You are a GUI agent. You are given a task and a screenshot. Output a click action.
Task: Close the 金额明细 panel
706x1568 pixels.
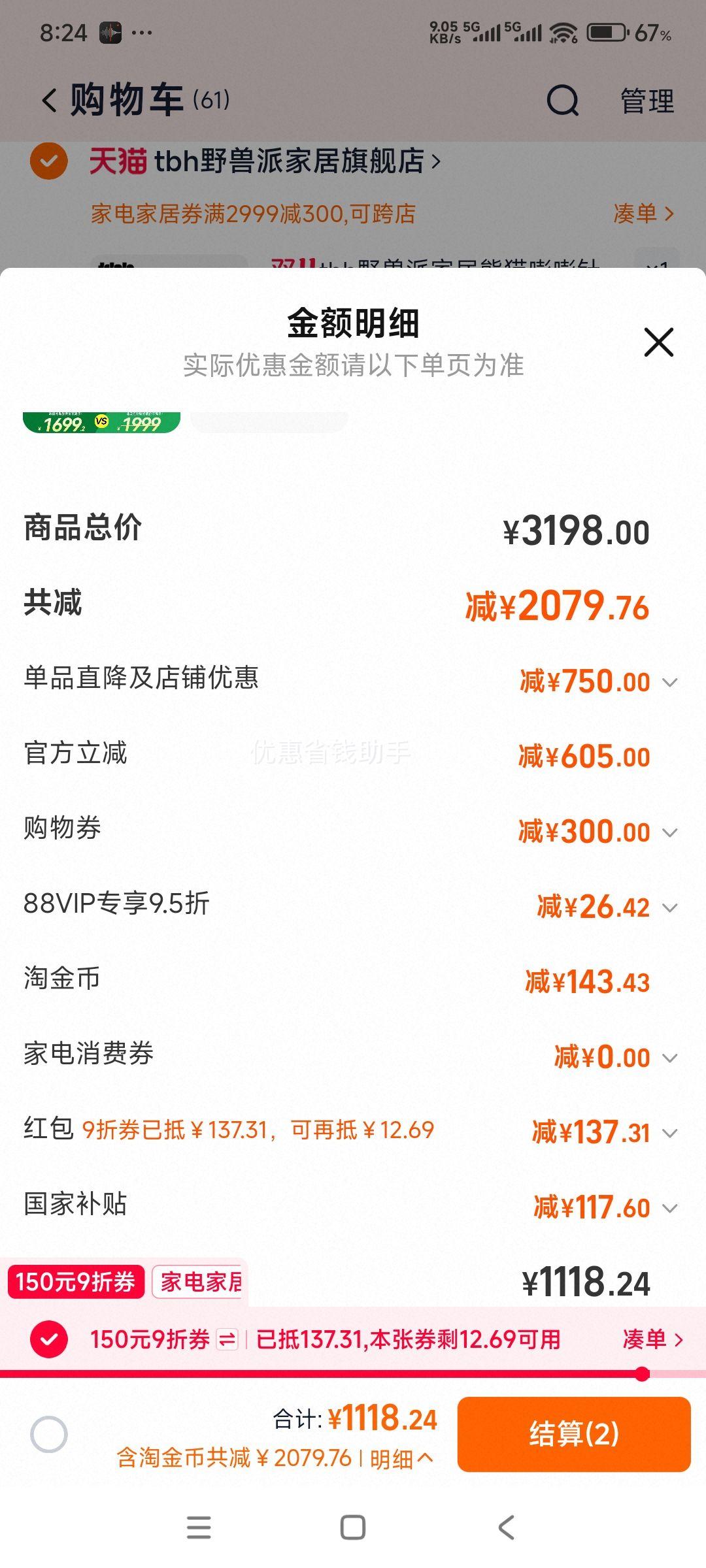[x=658, y=342]
